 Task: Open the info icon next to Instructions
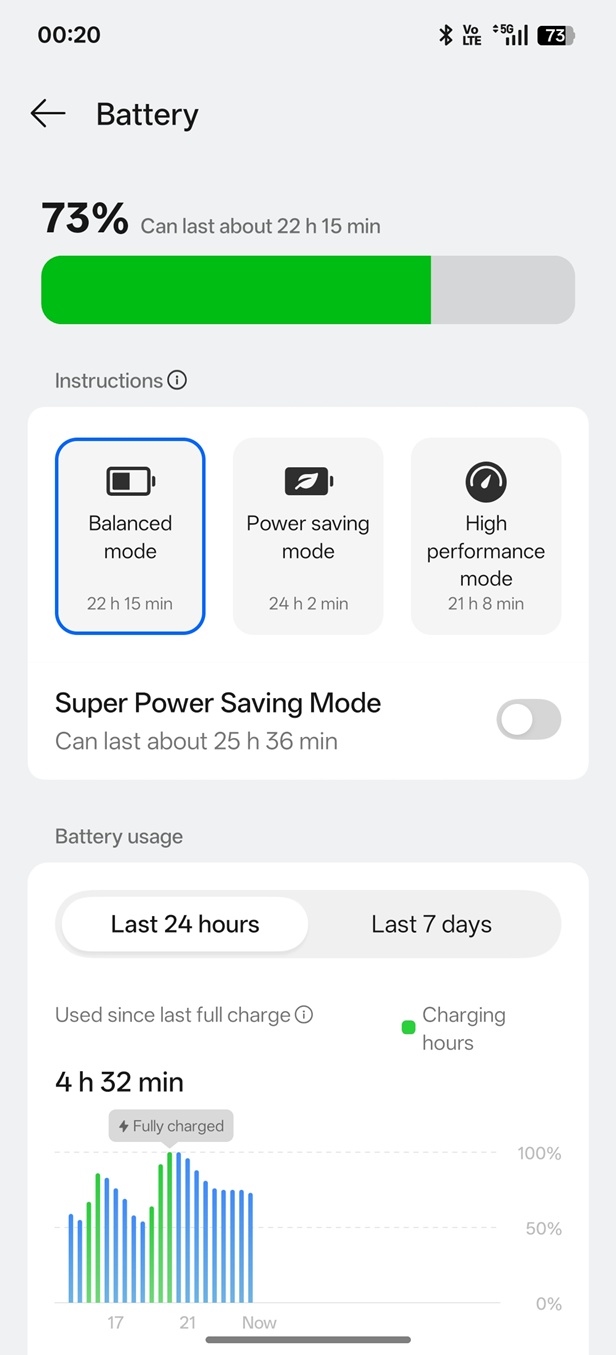click(x=177, y=380)
